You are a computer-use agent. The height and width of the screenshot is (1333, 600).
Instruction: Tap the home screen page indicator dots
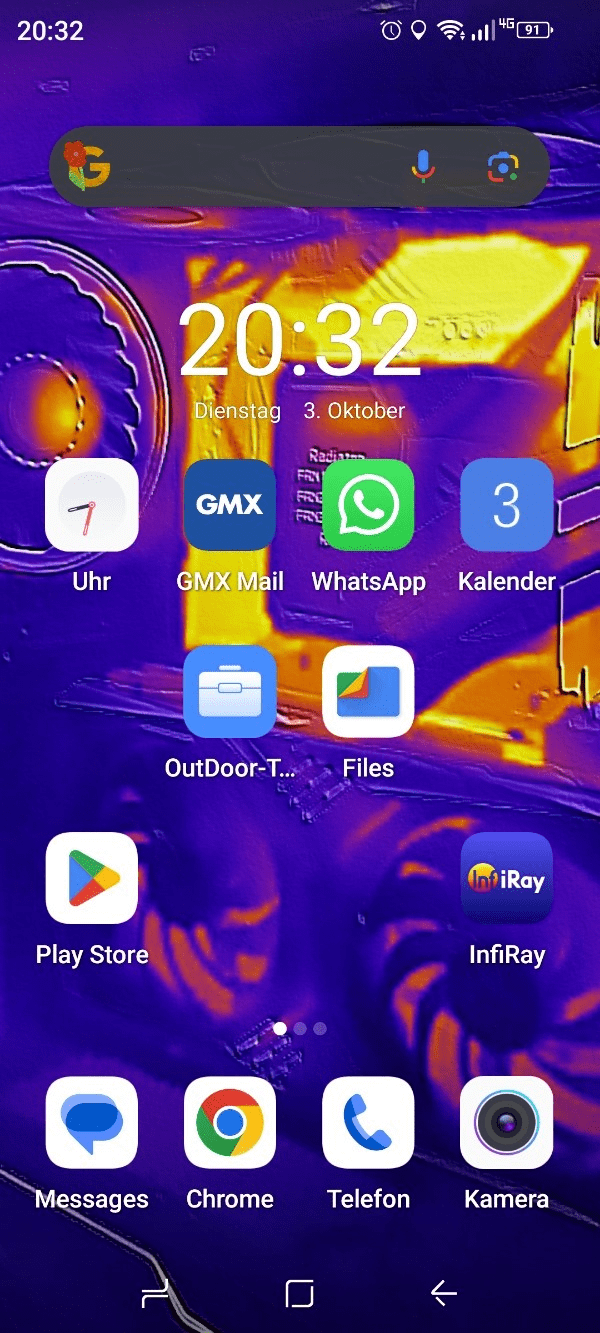pos(300,1028)
